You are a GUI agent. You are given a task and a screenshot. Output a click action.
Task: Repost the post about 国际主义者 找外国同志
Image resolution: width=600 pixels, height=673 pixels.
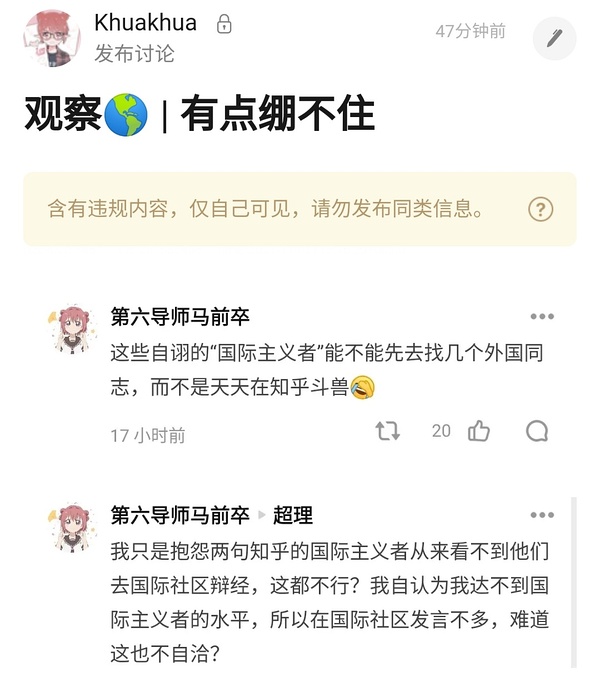point(387,431)
